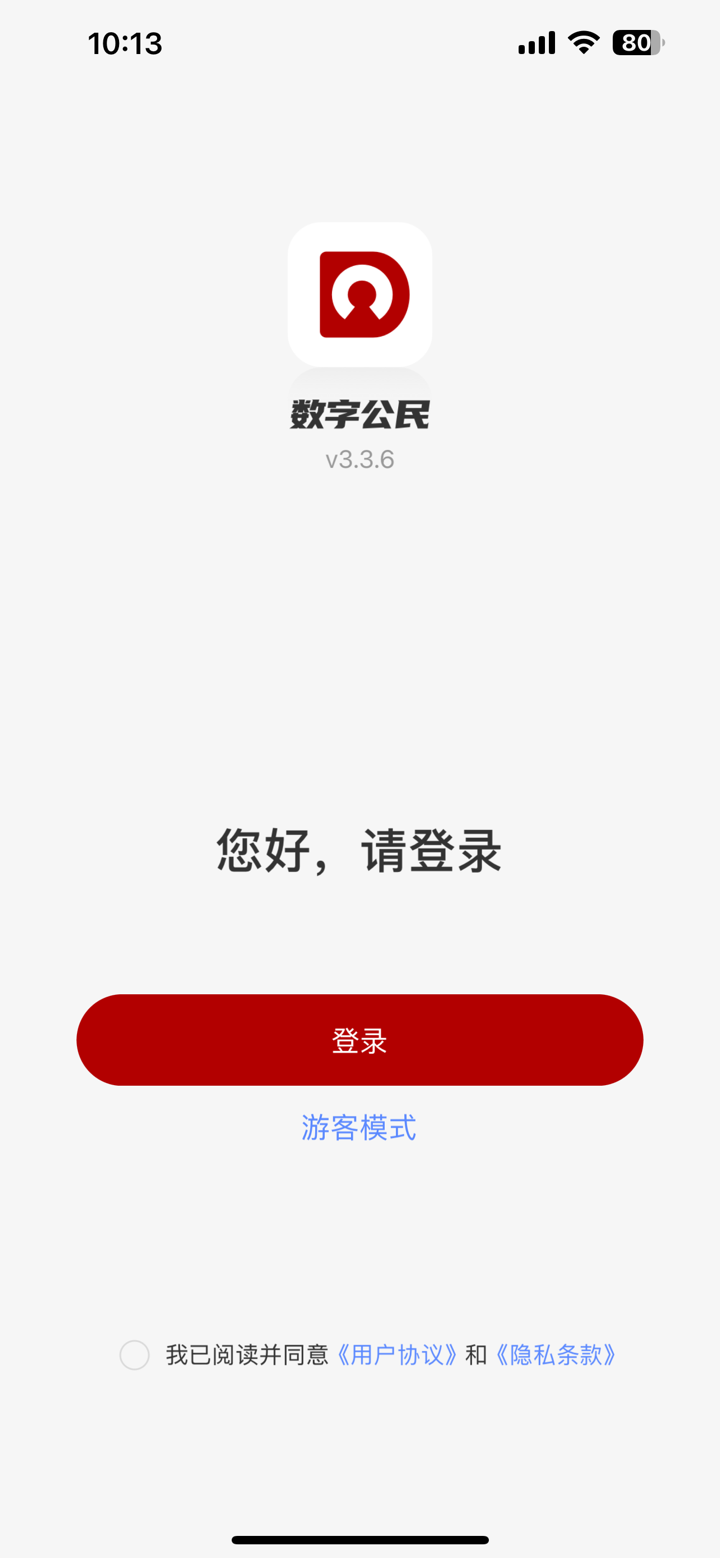Screen dimensions: 720x1558
Task: Tap the version number v3.3.6
Action: point(360,459)
